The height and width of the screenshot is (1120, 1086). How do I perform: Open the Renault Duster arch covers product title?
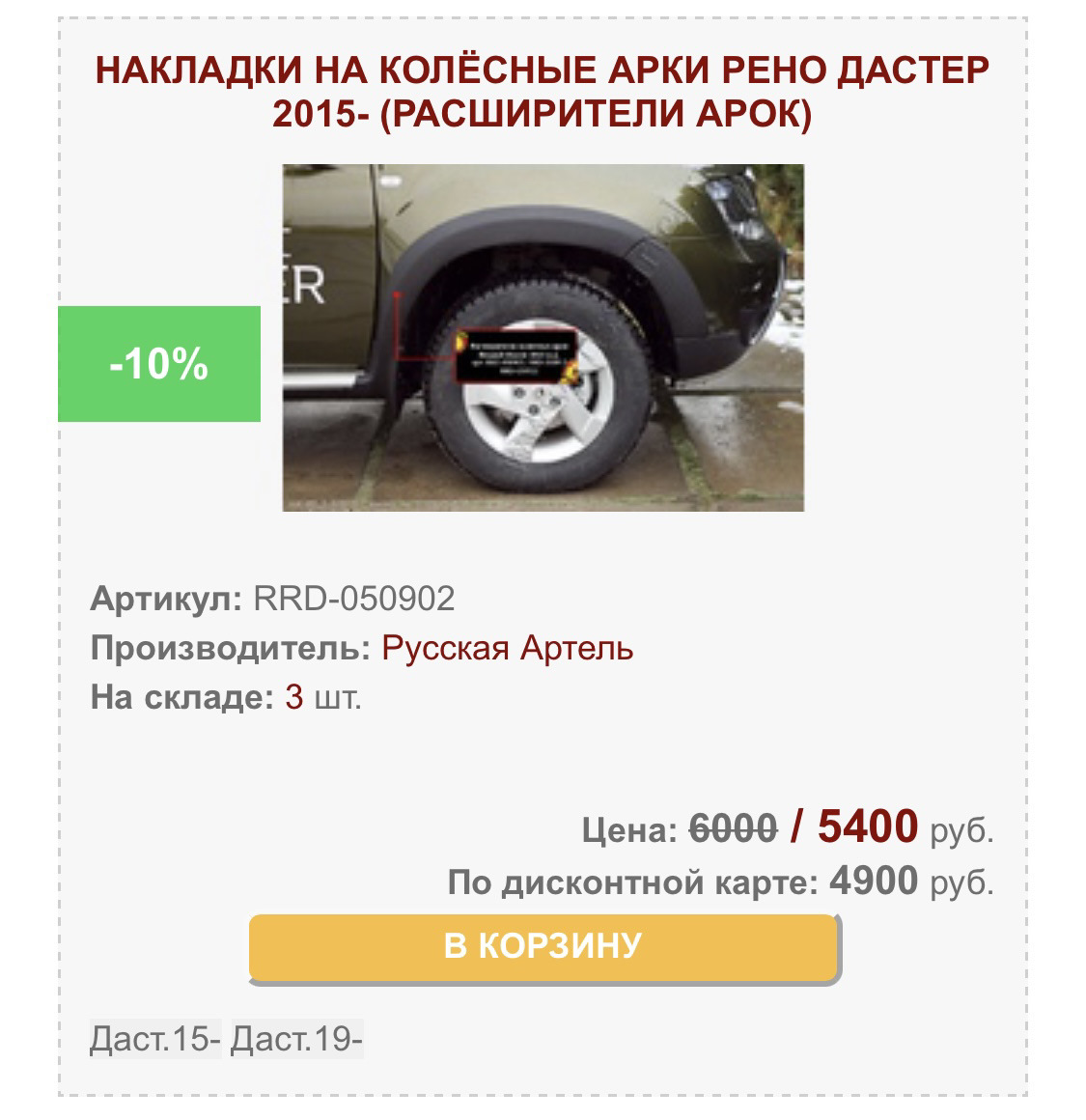[x=543, y=92]
